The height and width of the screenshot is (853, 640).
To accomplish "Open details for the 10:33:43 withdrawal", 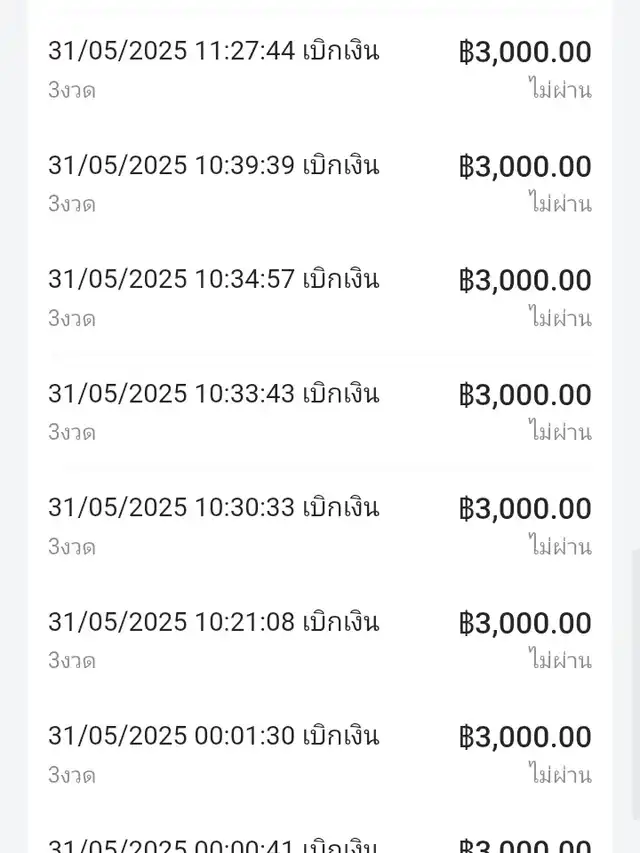I will (319, 411).
